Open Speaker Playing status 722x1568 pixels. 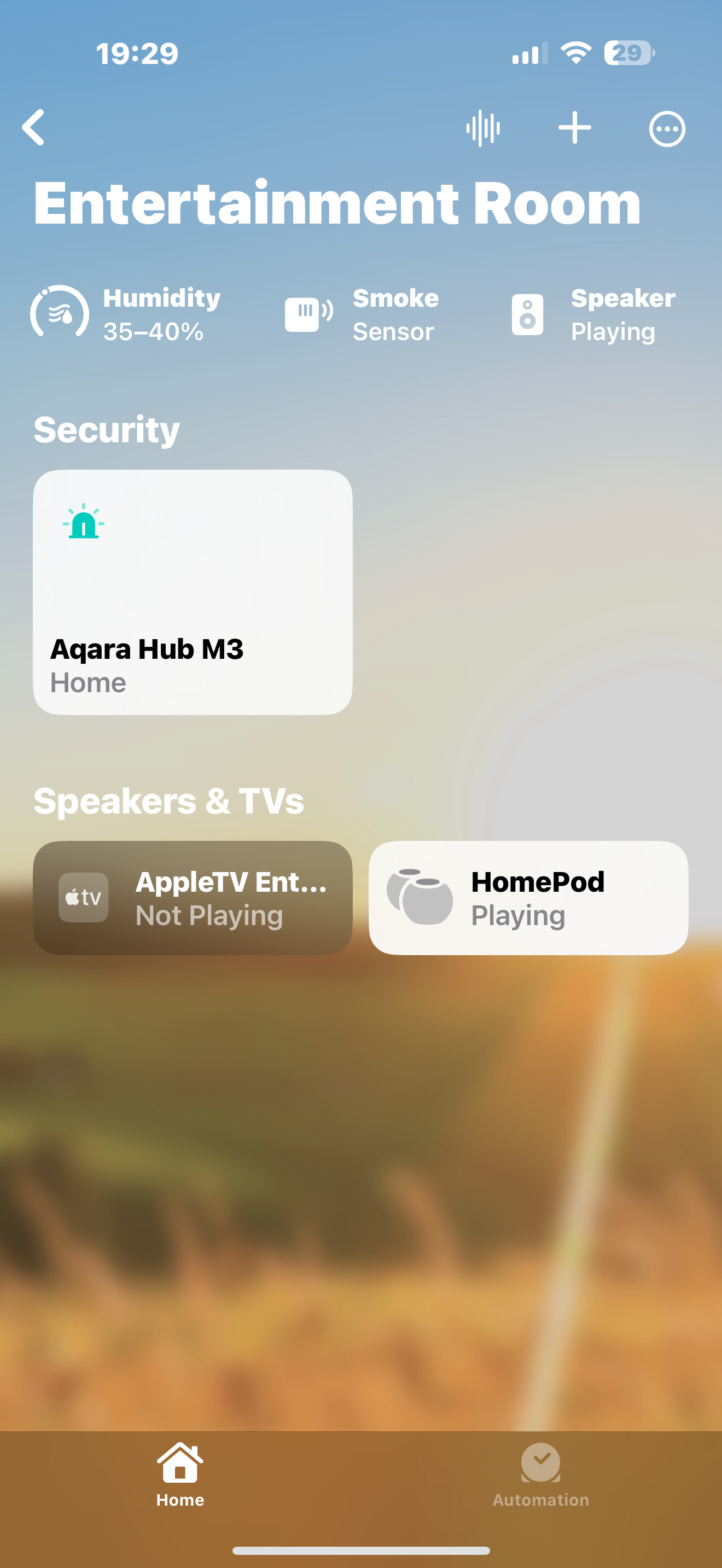593,315
